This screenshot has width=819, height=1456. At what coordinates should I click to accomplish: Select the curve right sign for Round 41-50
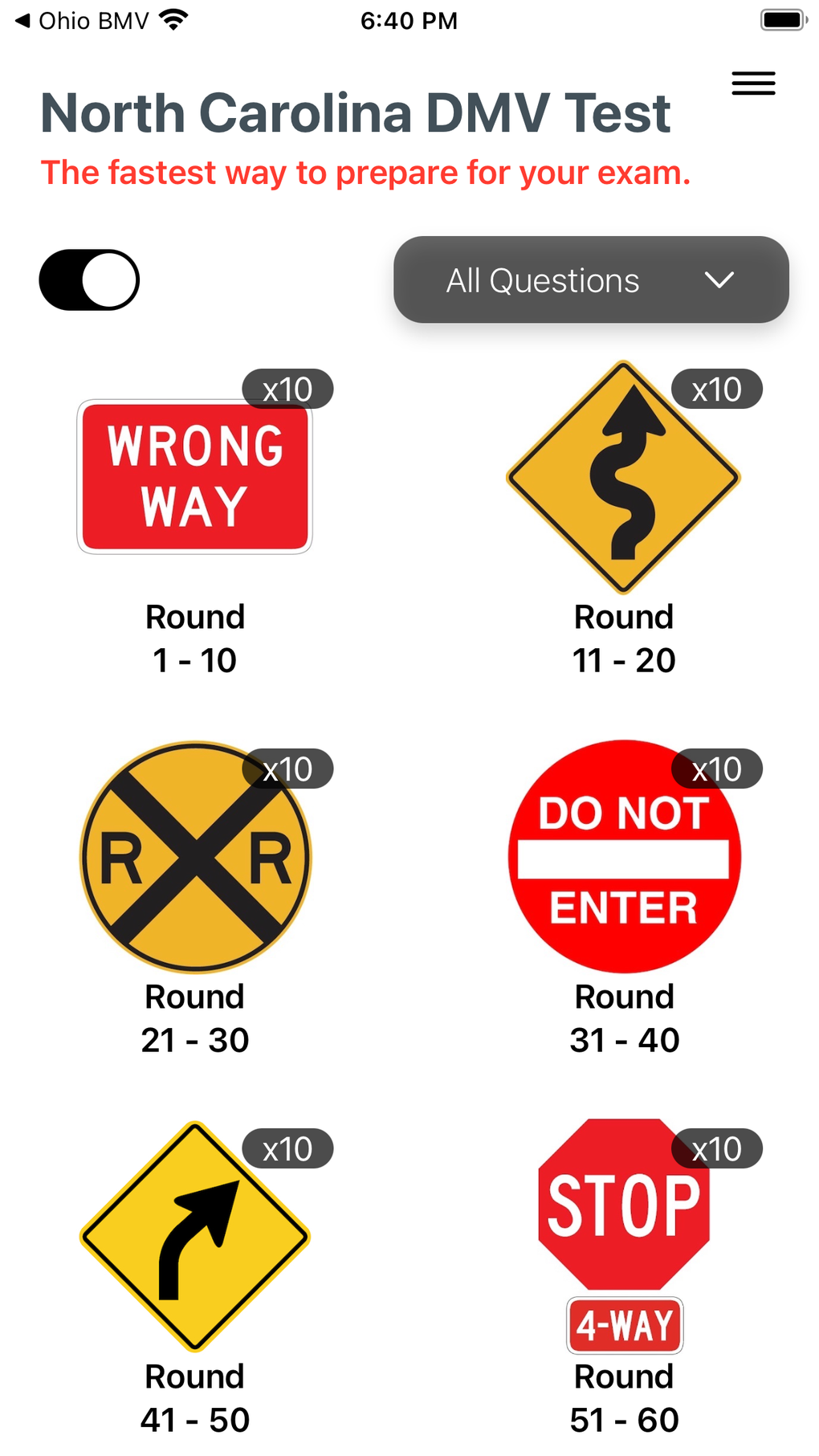(x=194, y=1235)
